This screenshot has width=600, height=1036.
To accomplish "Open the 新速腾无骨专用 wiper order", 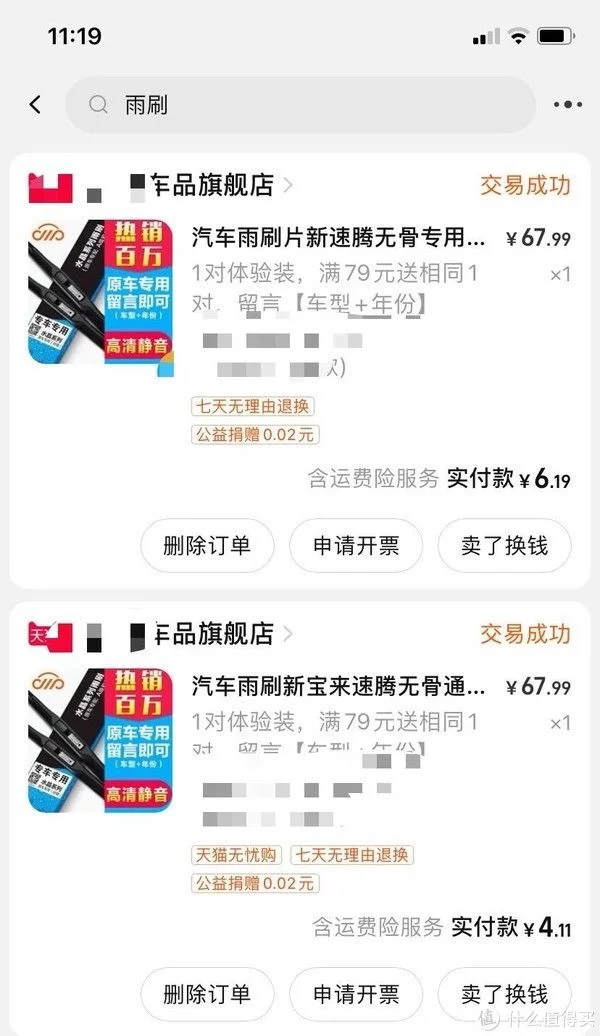I will point(338,239).
